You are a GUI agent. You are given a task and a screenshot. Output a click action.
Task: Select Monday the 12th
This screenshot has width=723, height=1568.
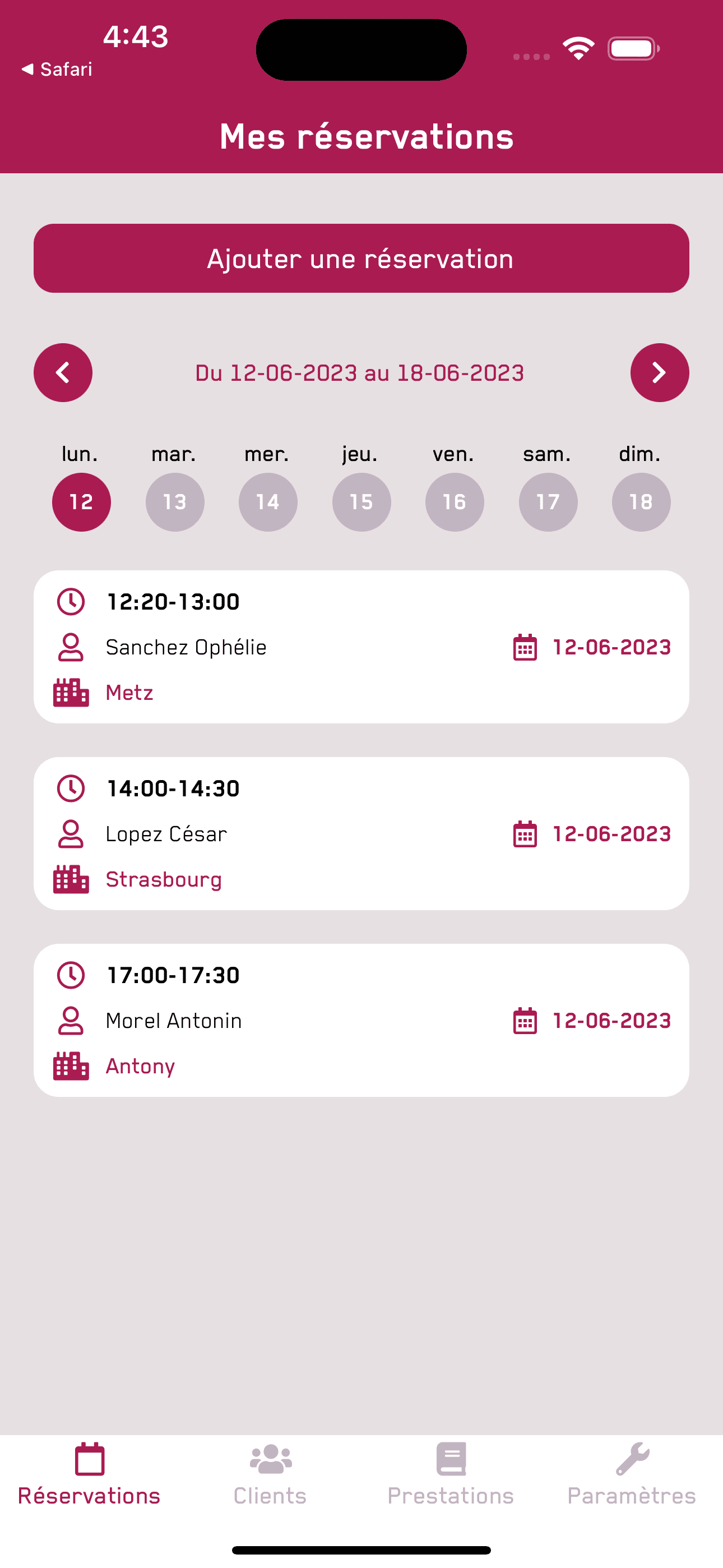[82, 502]
